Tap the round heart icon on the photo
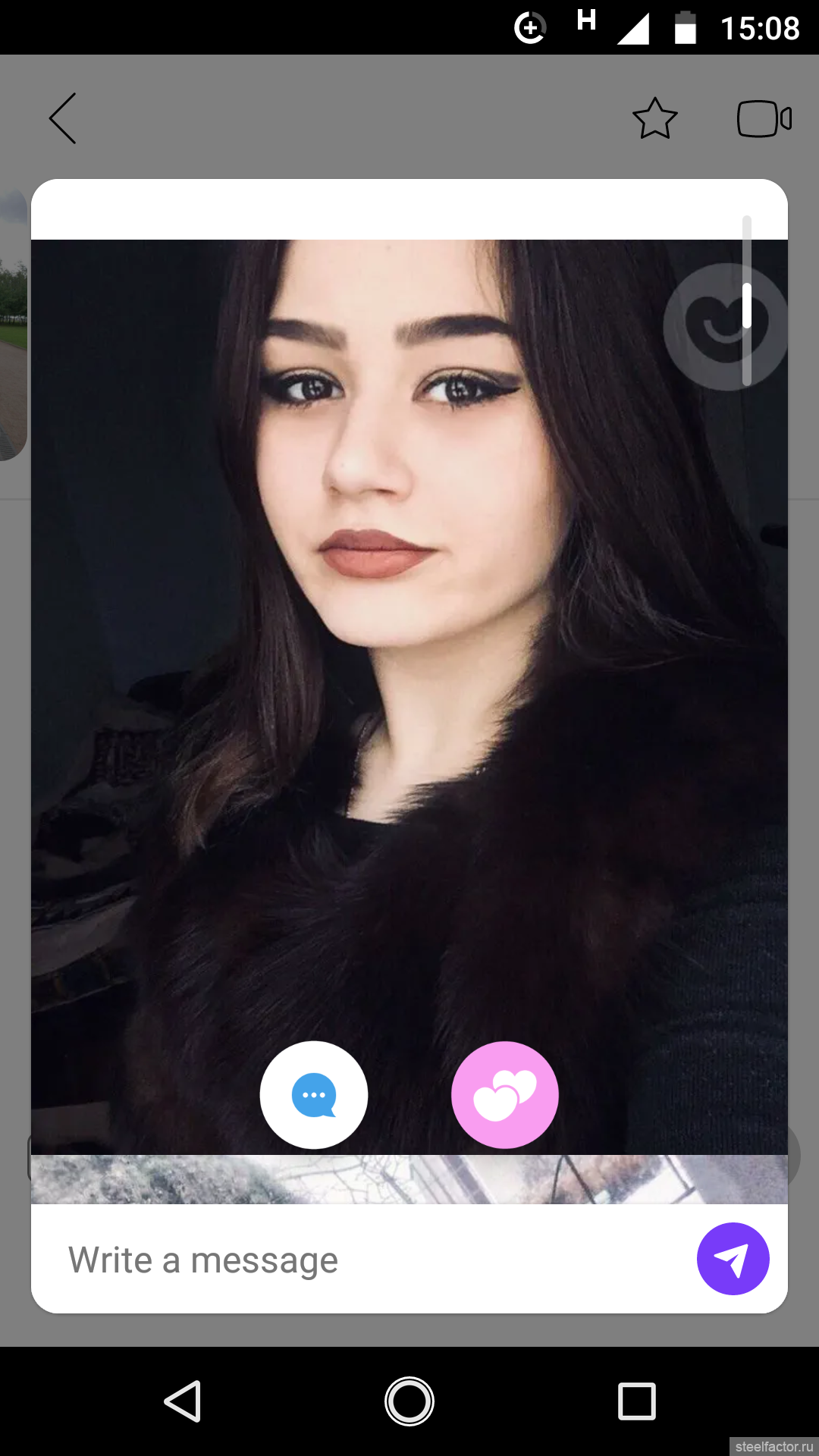This screenshot has height=1456, width=819. click(x=726, y=327)
